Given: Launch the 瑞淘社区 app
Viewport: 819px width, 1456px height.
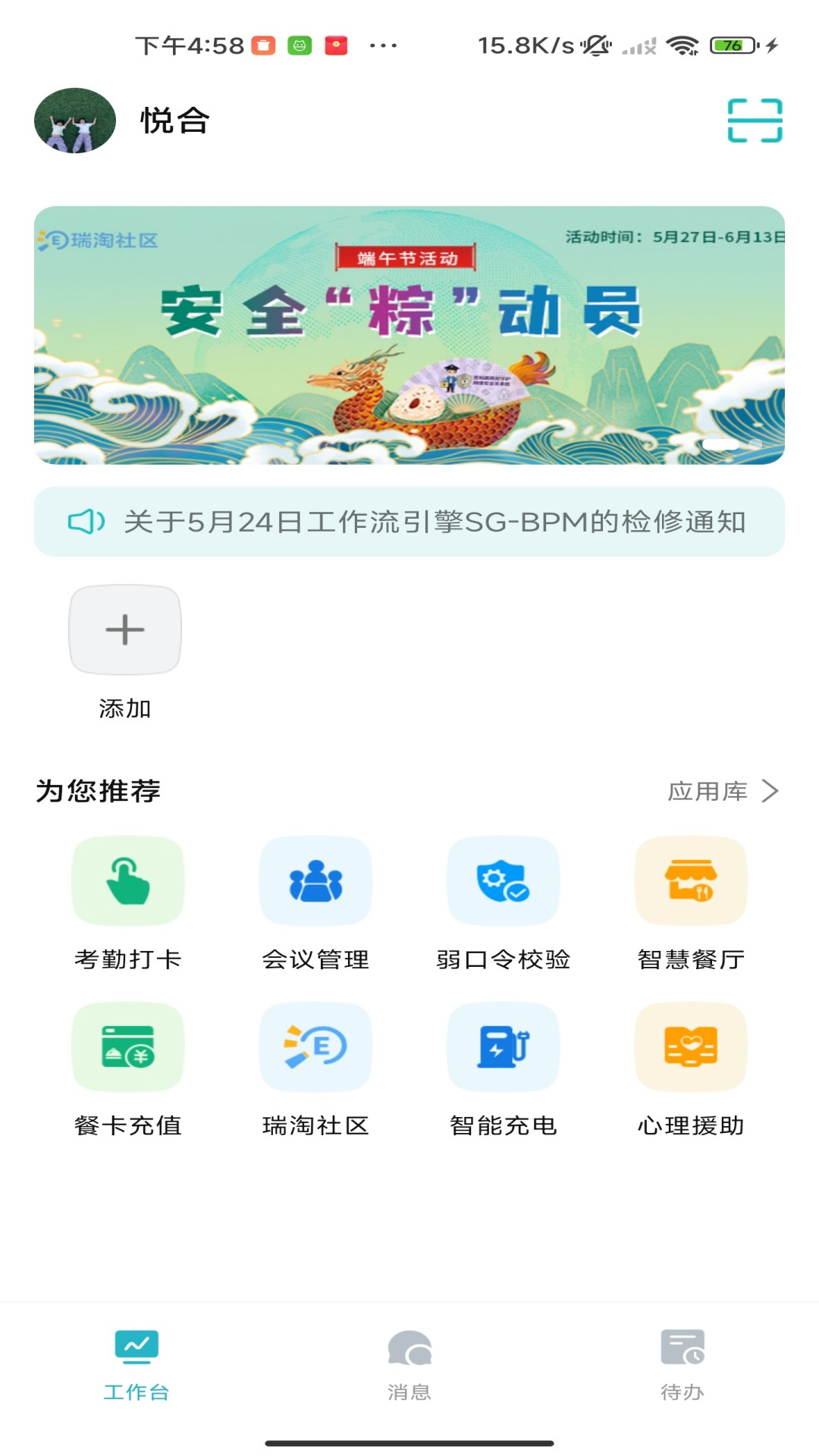Looking at the screenshot, I should 315,1047.
